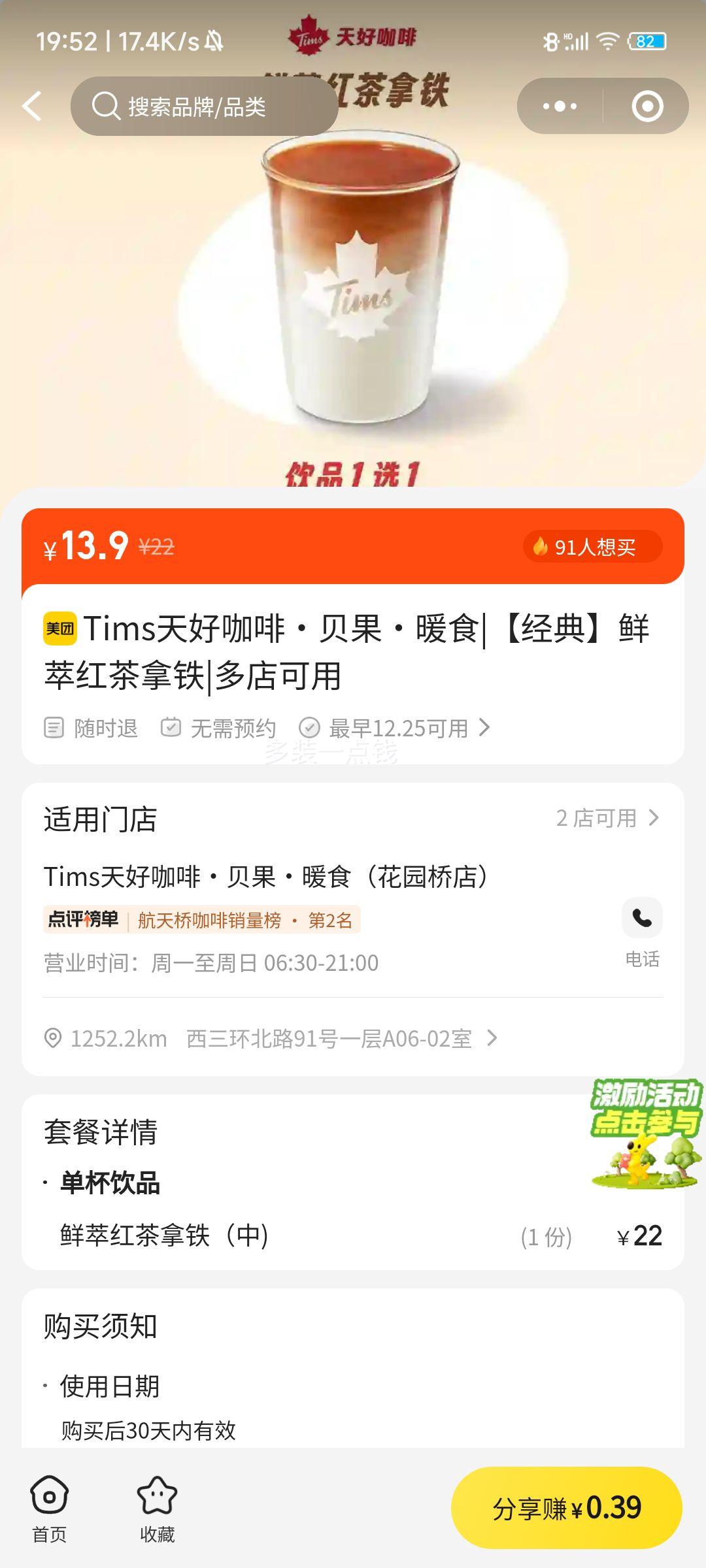Click the circular capsule close icon
This screenshot has width=706, height=1568.
pyautogui.click(x=646, y=105)
